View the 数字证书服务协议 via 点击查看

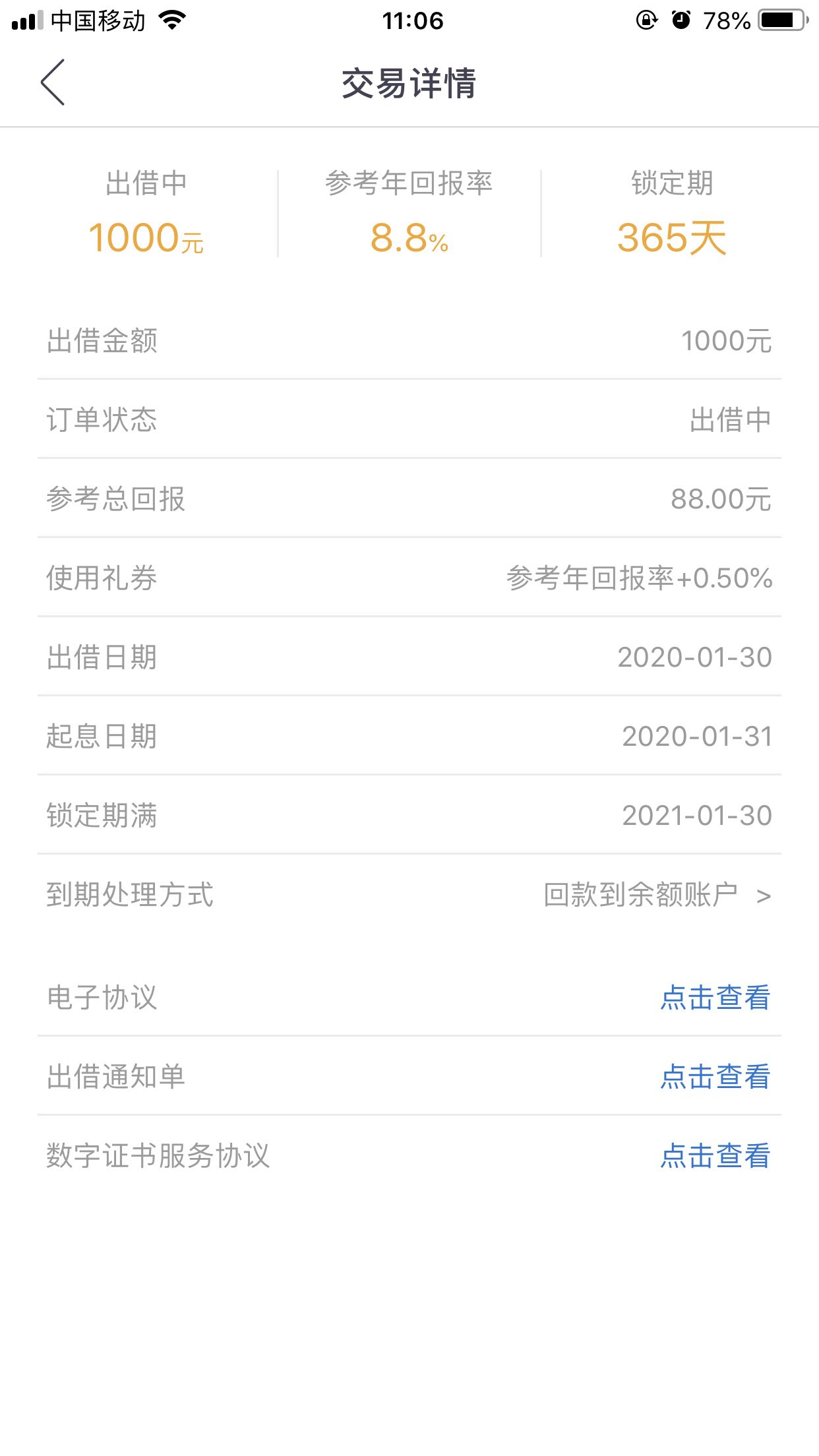tap(715, 1155)
